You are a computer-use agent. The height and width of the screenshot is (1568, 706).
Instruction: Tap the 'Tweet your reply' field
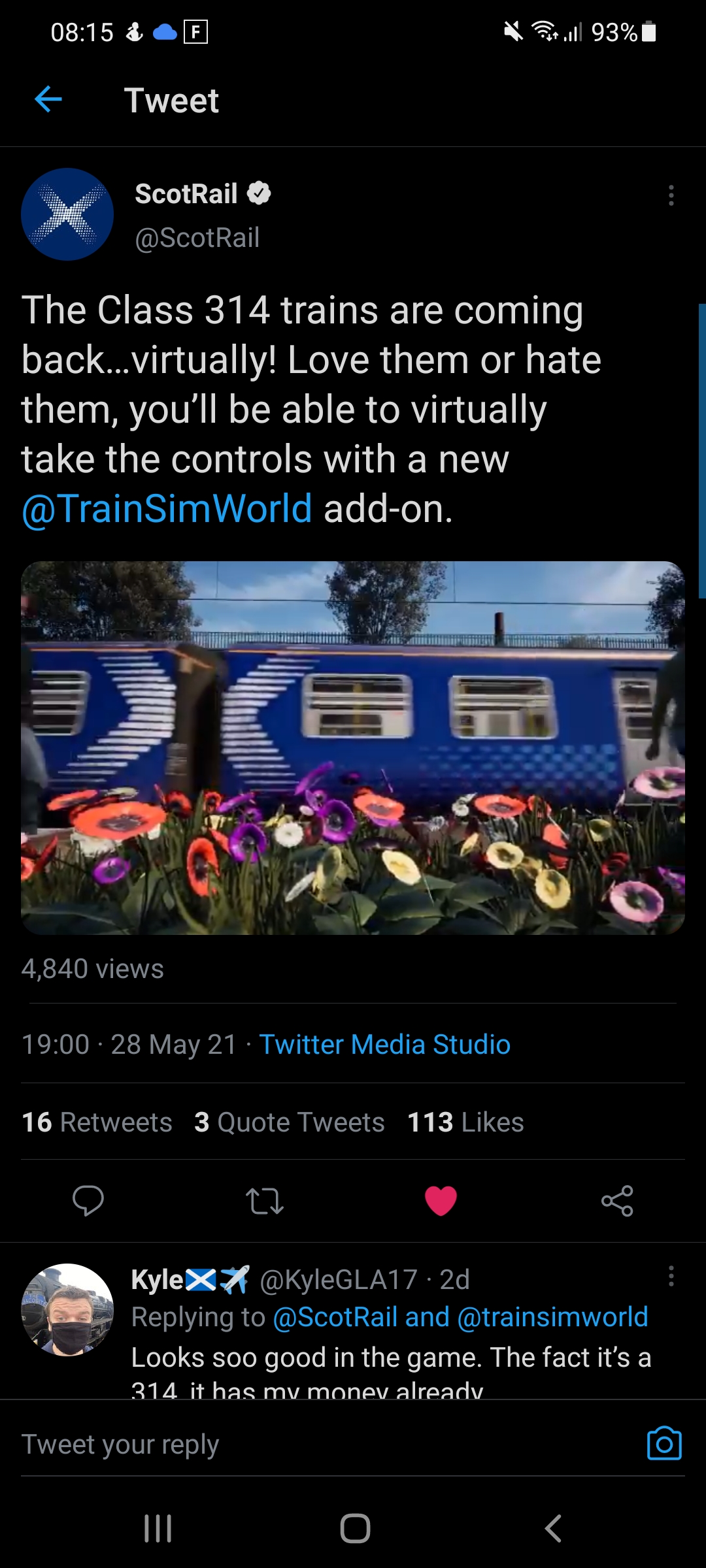point(314,1444)
